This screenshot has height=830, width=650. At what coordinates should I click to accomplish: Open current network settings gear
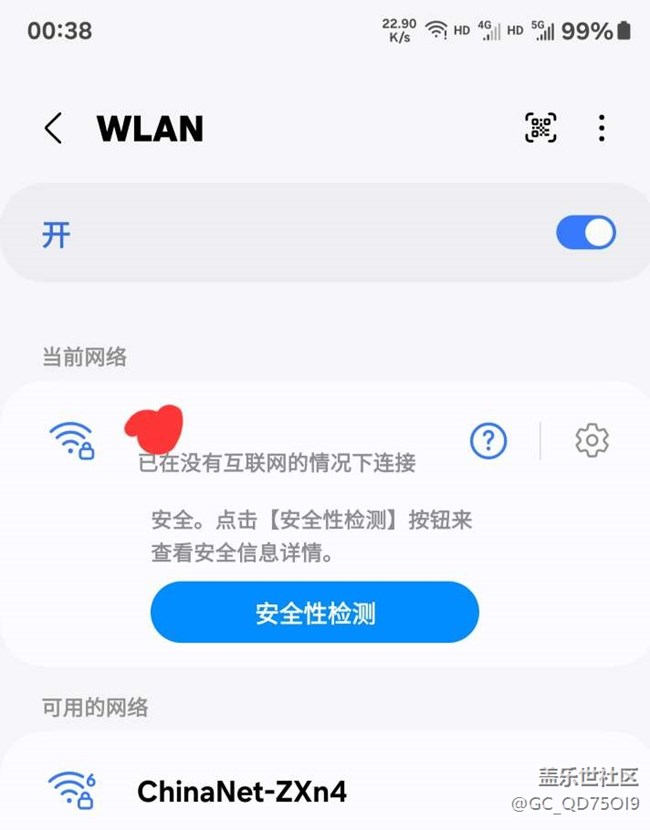(592, 440)
